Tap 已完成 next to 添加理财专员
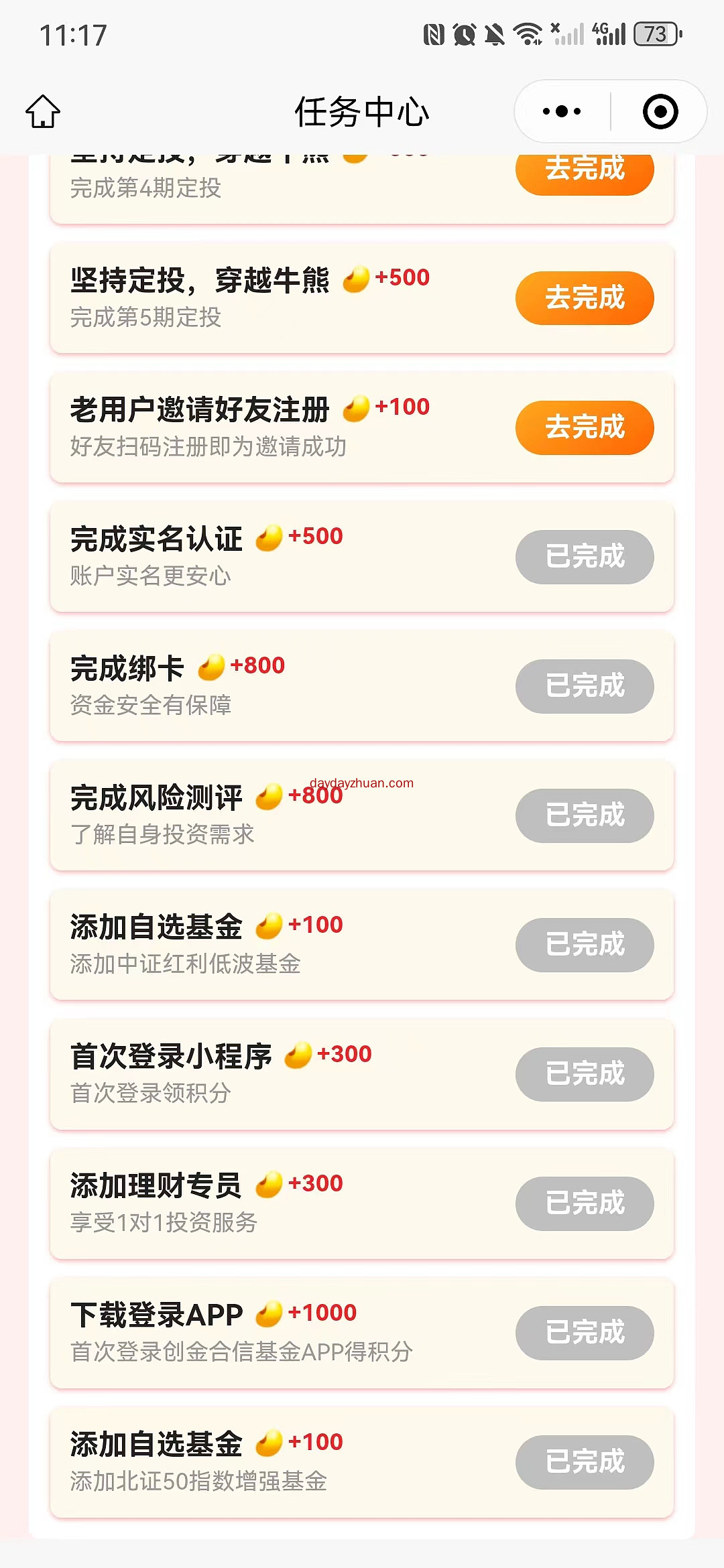 [584, 1203]
